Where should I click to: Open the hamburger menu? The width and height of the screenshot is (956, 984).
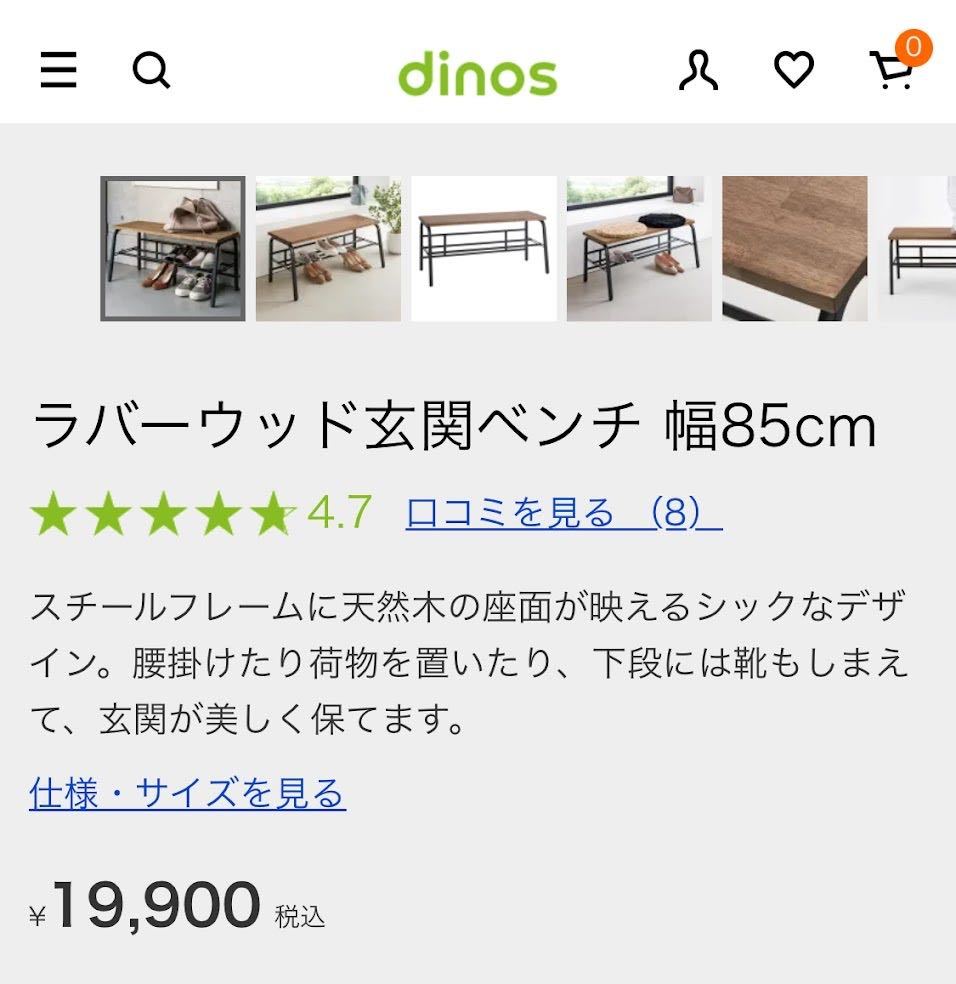click(58, 71)
